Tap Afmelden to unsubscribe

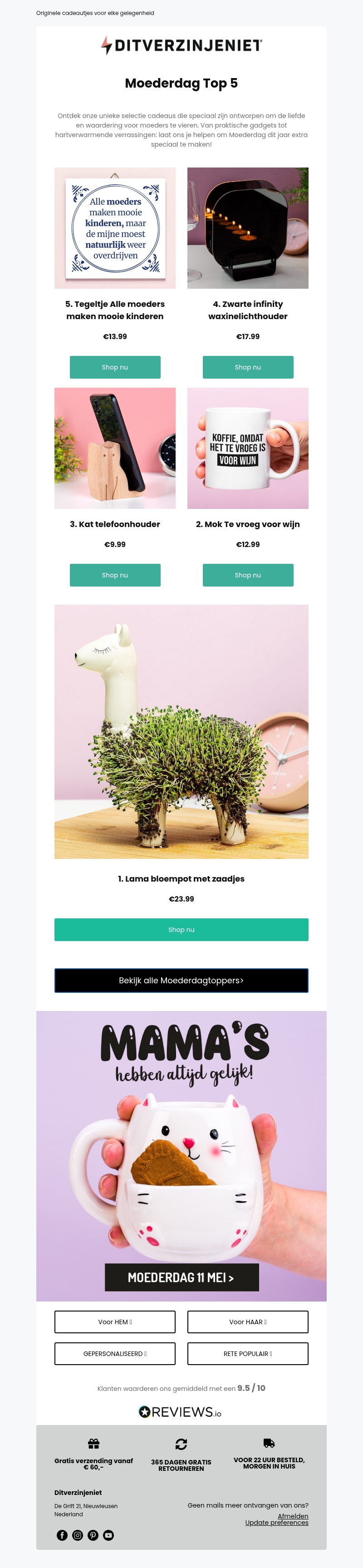(293, 1516)
